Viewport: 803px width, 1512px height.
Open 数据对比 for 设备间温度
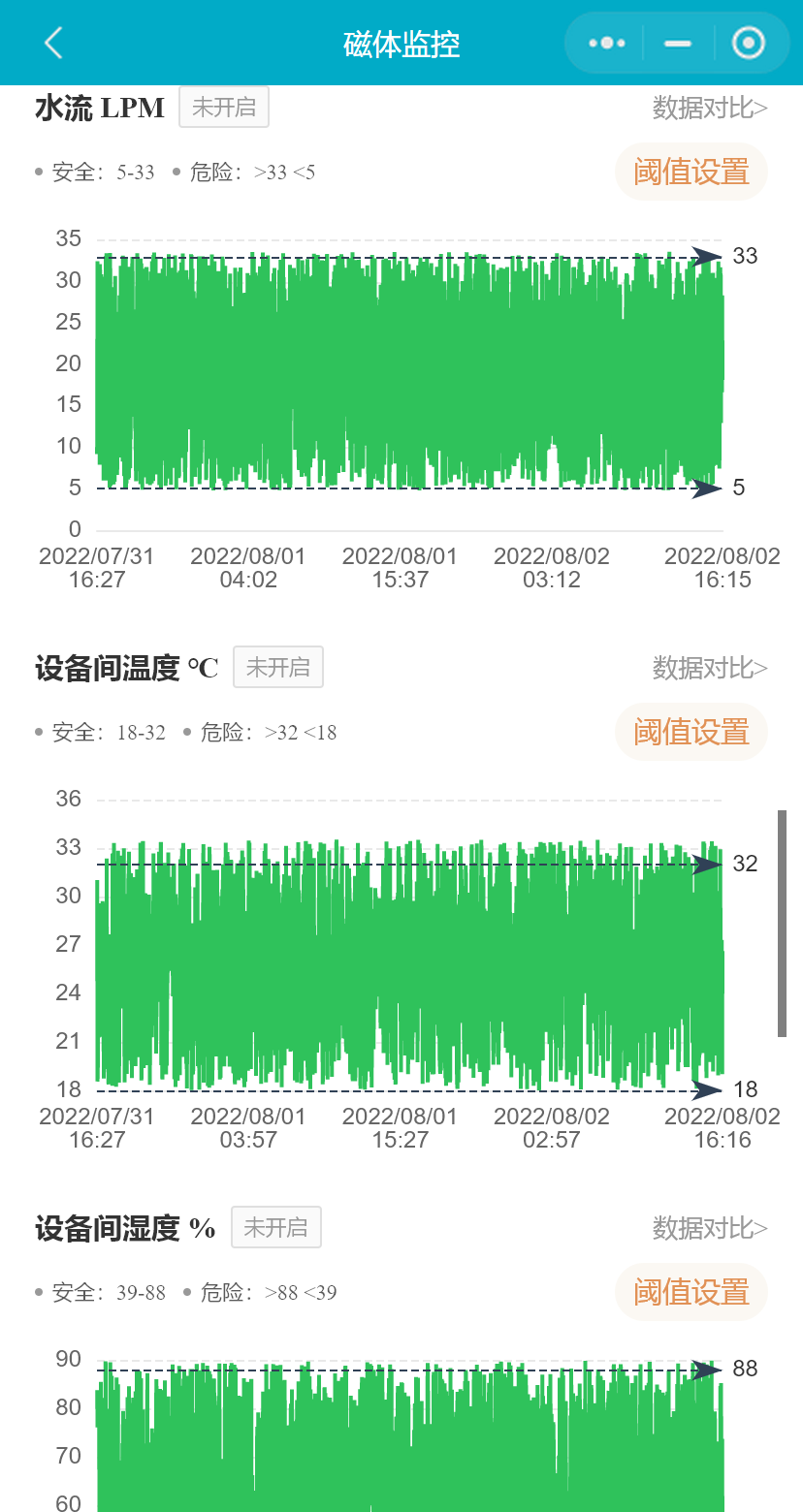point(710,668)
